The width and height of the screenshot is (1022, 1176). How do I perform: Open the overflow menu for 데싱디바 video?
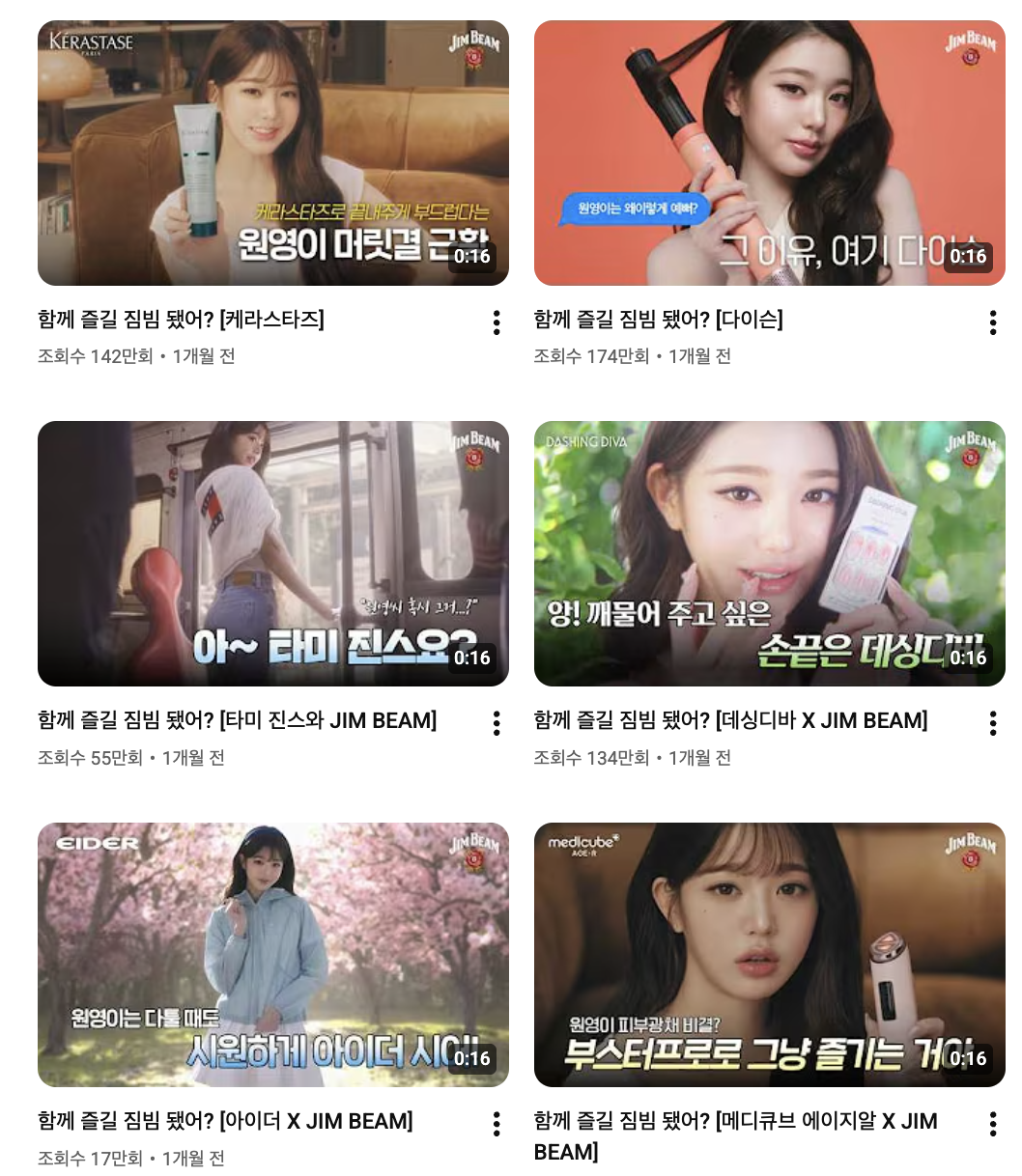(x=993, y=723)
